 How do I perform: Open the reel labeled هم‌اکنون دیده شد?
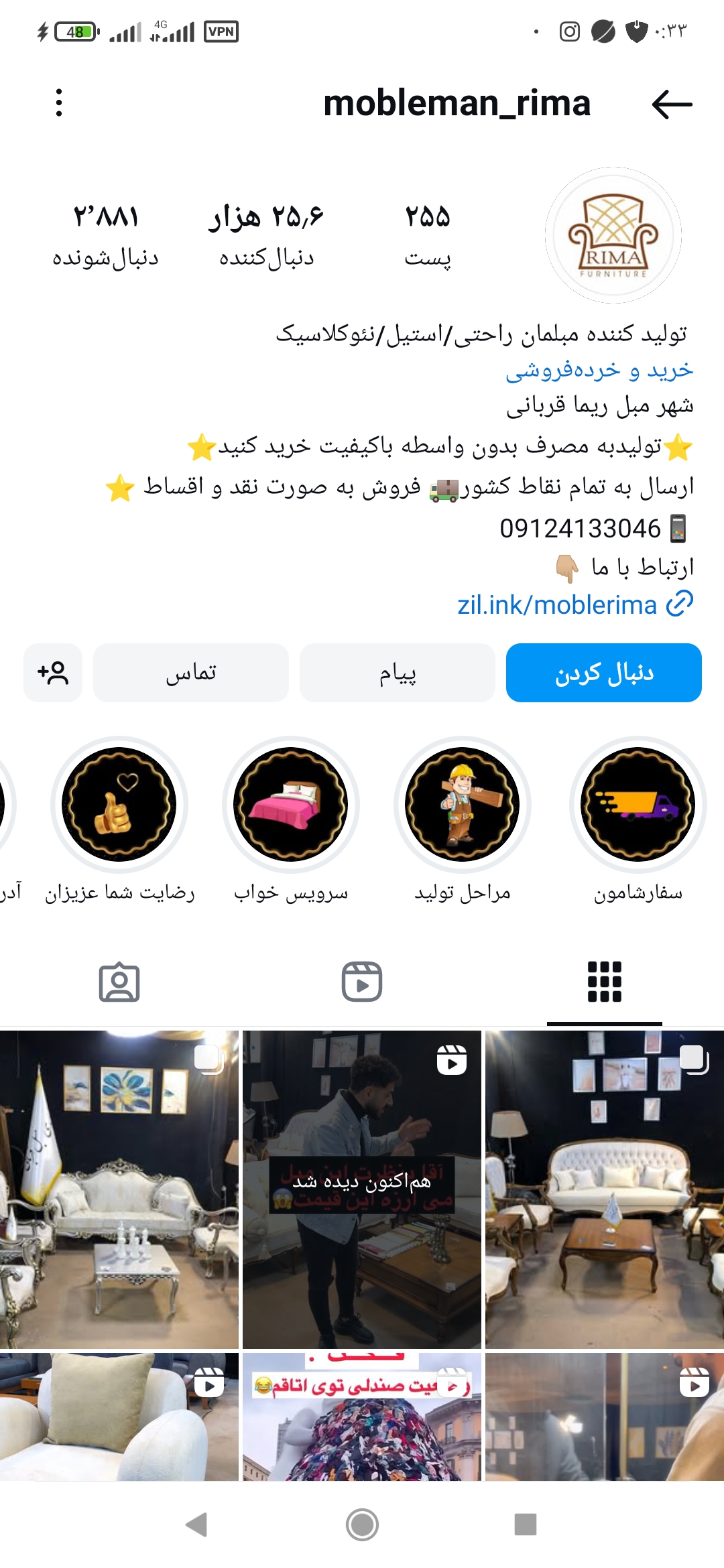(x=362, y=1189)
